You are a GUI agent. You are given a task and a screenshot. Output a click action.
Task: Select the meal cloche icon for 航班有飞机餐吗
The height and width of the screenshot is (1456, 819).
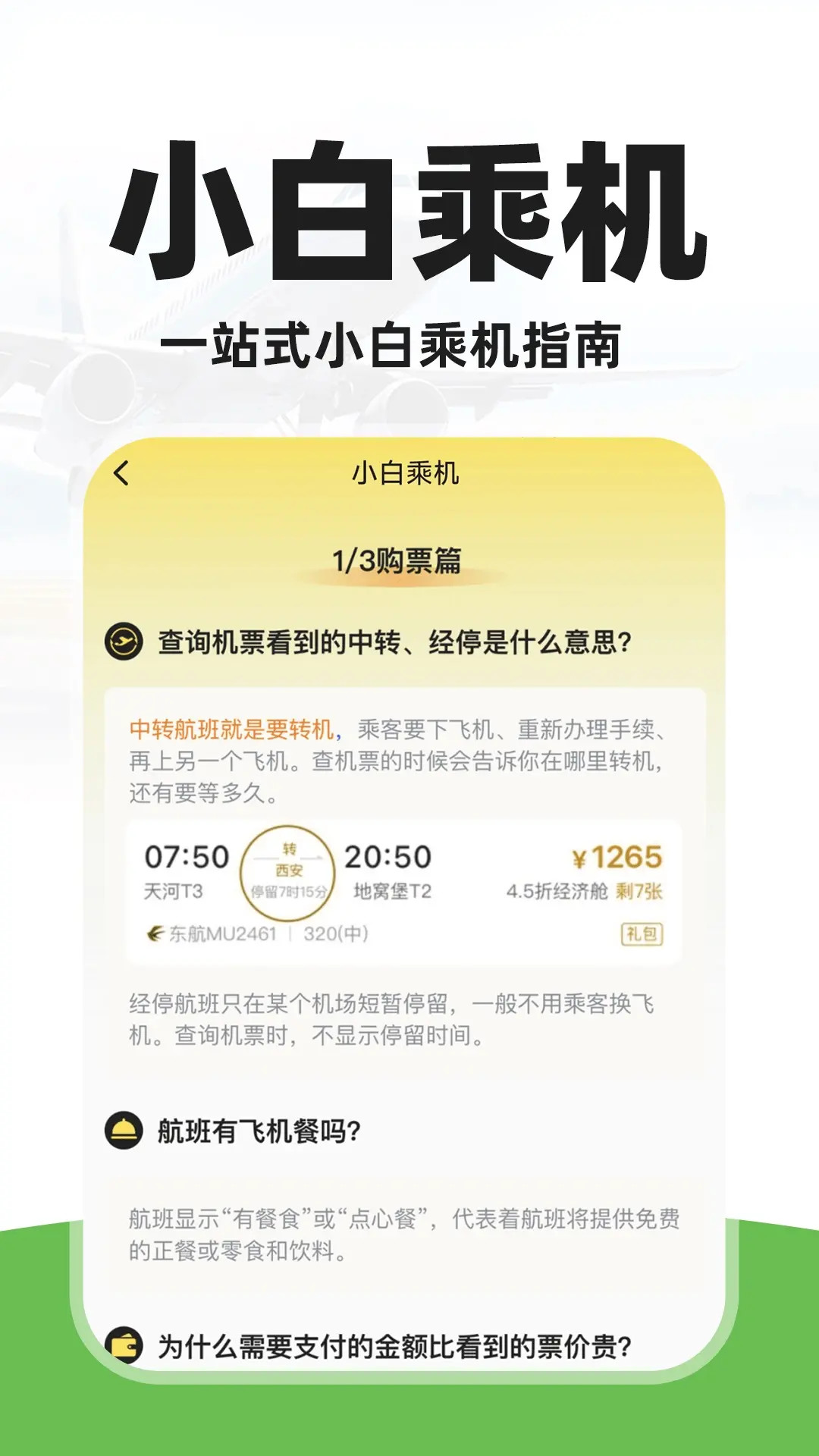127,1128
